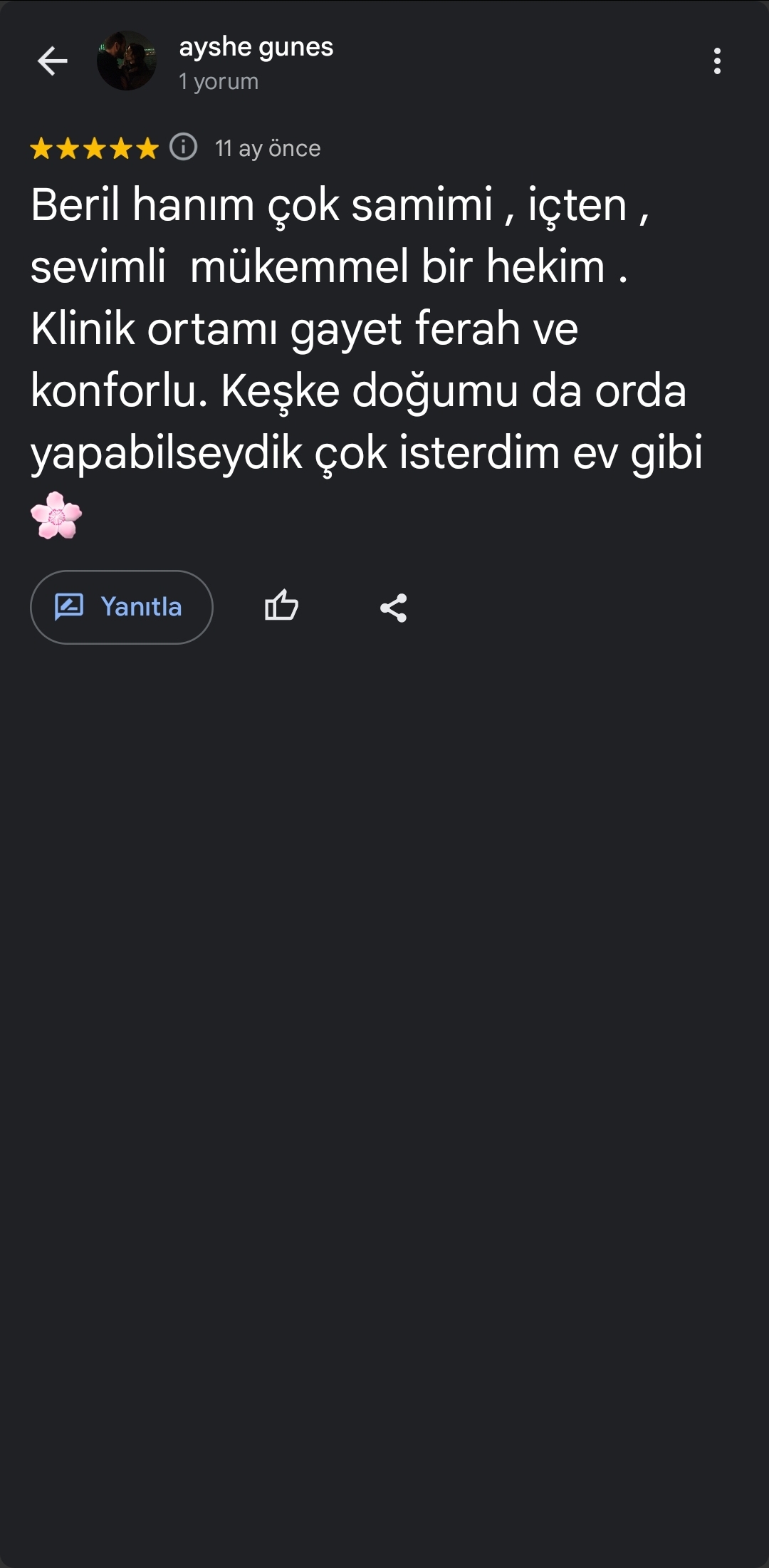Open ayshe gunes profile picture

click(127, 61)
